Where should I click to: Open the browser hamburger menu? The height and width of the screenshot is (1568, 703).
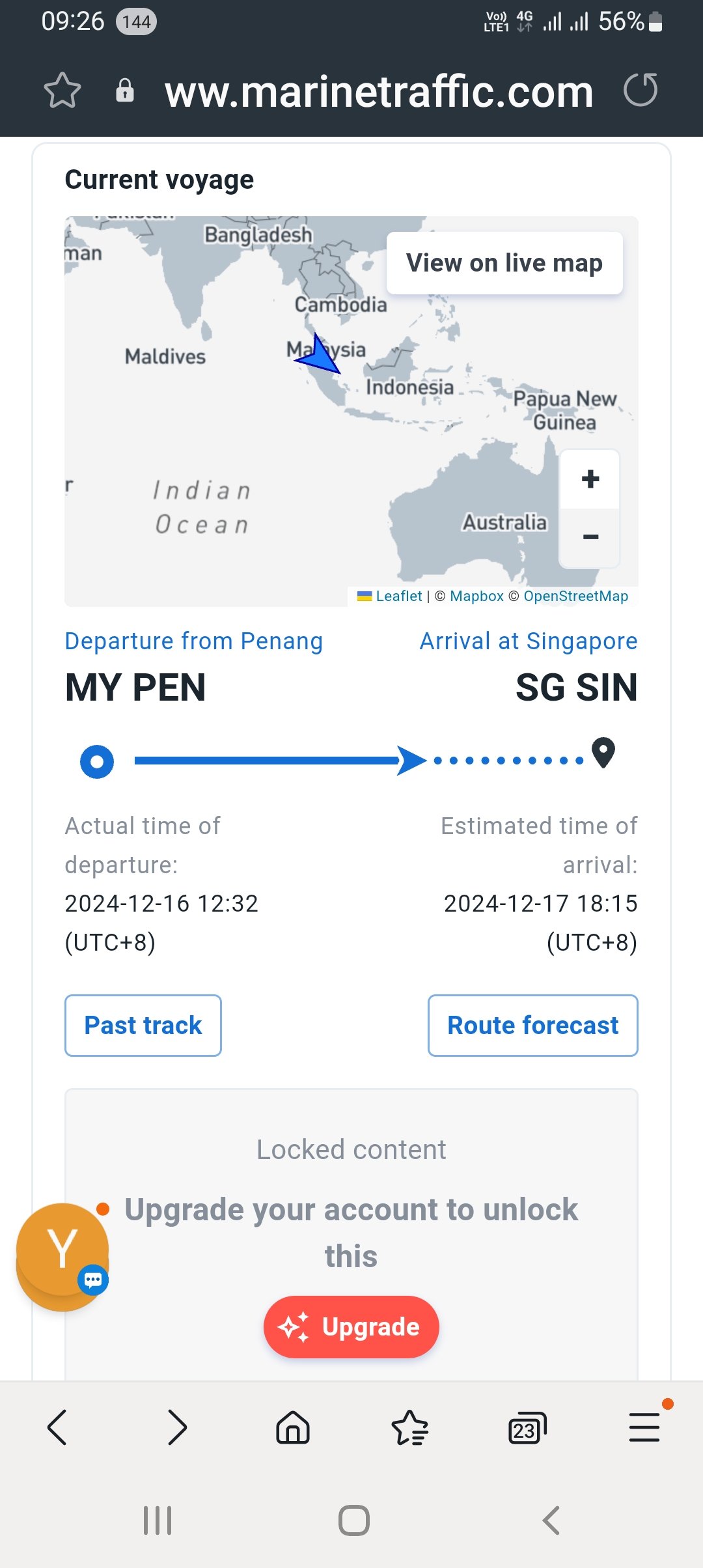644,1427
